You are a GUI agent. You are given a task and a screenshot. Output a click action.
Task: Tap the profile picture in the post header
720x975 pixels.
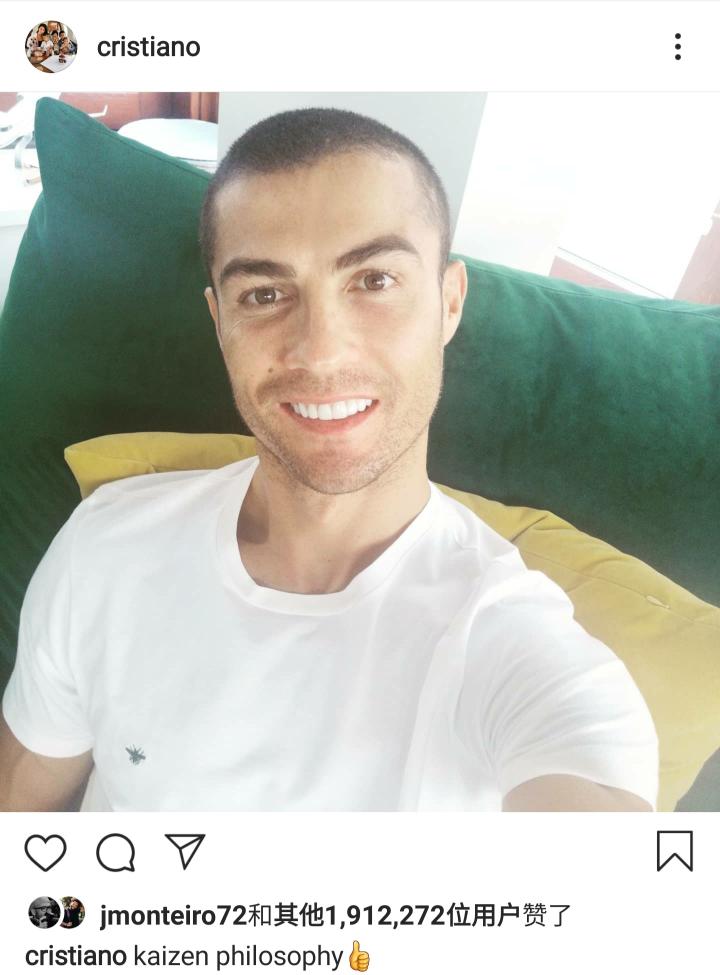coord(51,47)
